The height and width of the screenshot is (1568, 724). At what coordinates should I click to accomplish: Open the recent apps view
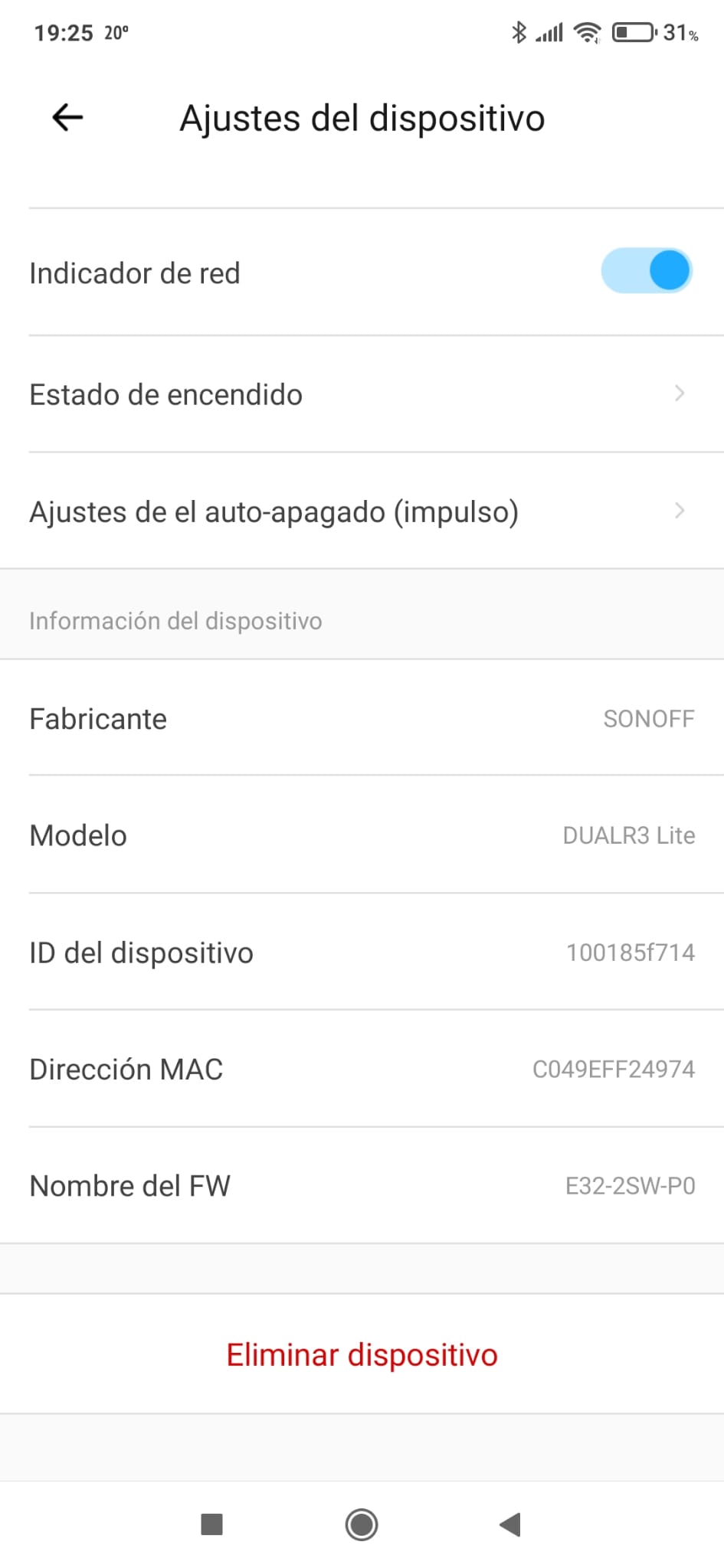(x=211, y=1524)
